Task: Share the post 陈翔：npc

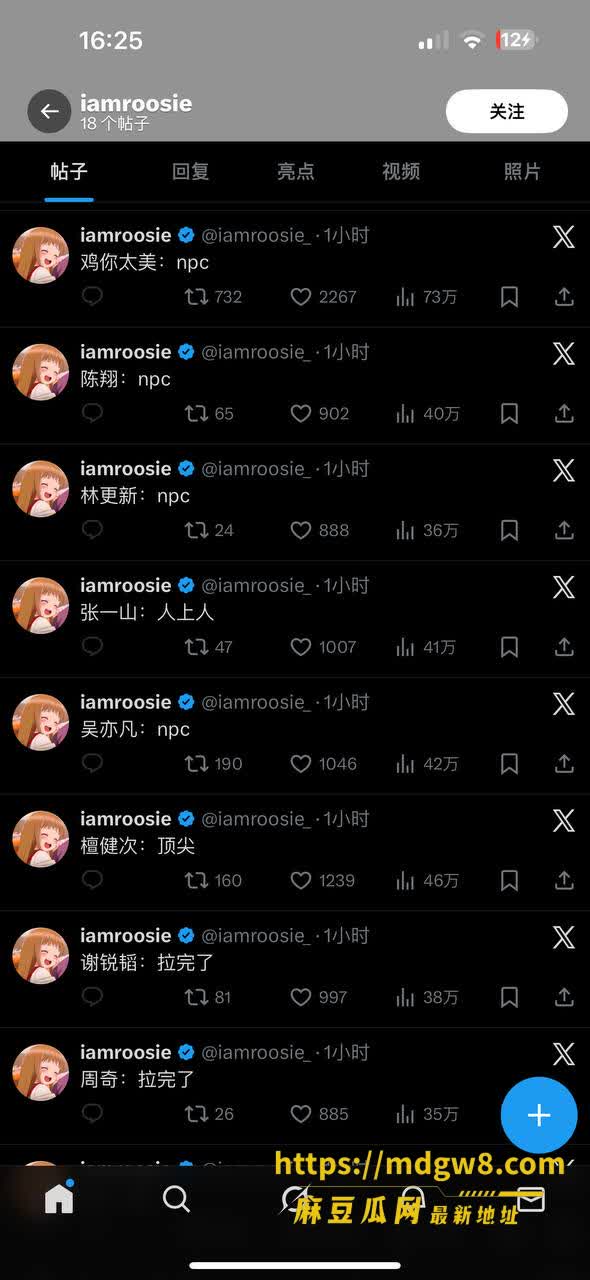Action: (564, 414)
